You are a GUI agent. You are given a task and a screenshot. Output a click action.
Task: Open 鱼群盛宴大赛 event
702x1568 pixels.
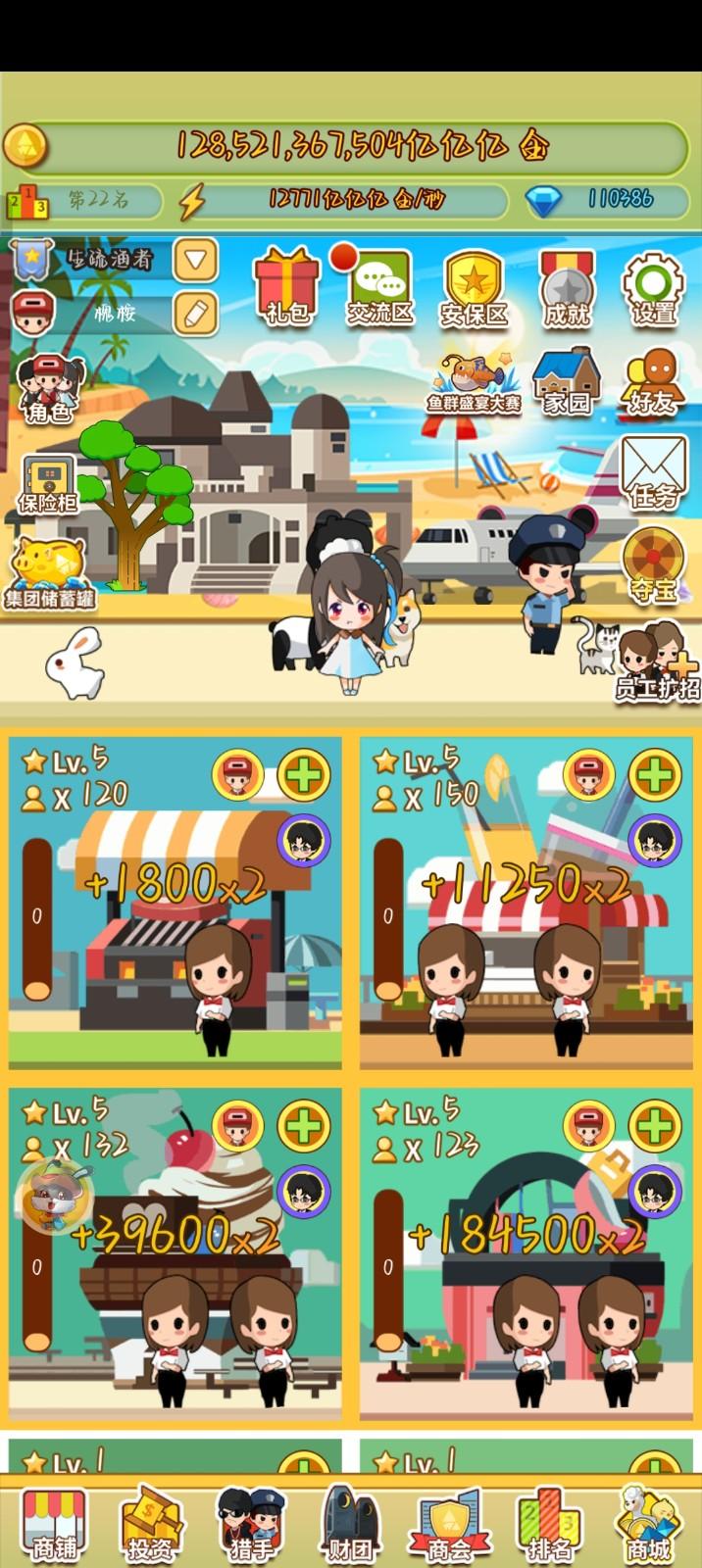(474, 382)
